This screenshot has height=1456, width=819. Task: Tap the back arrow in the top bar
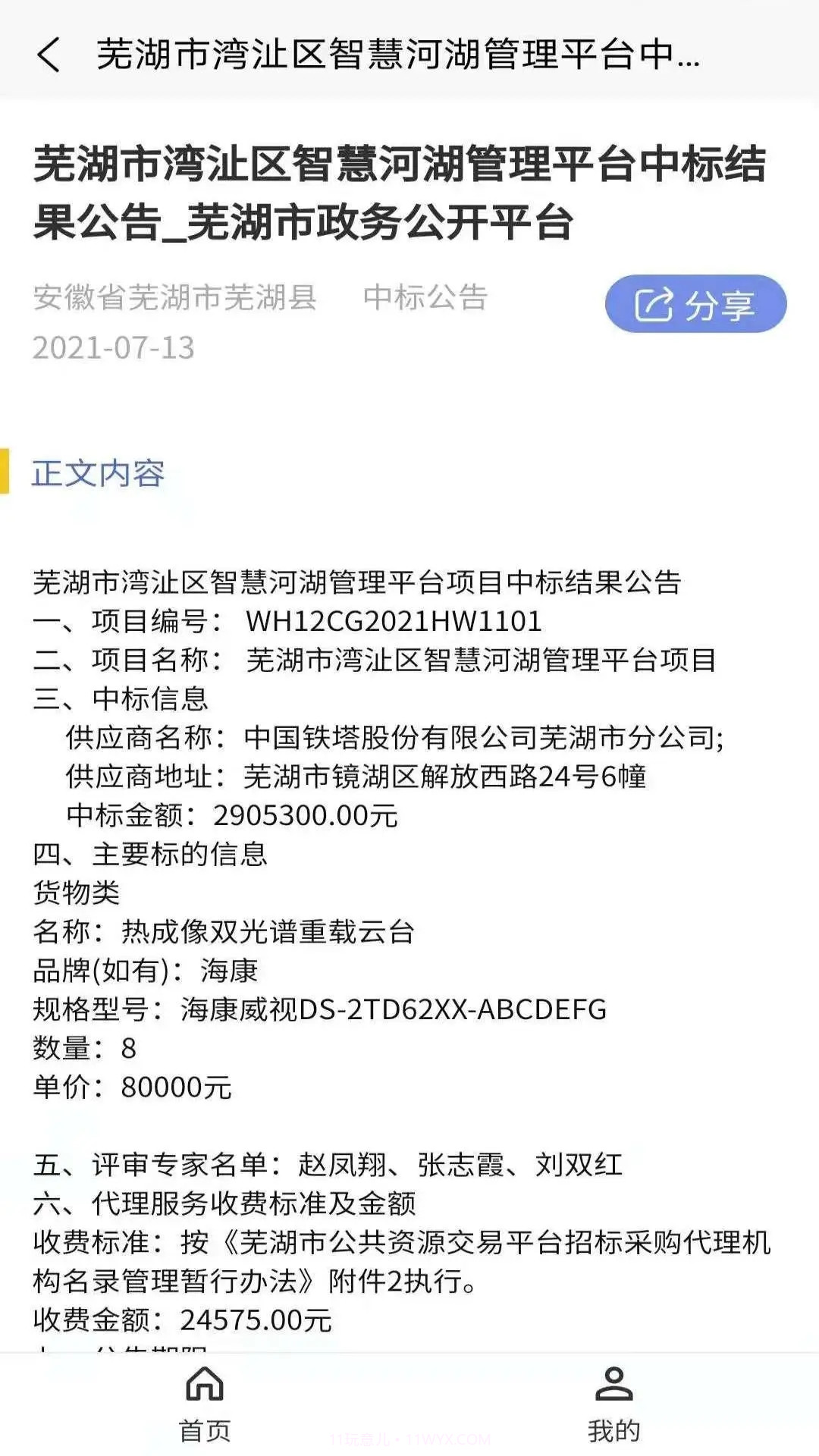pyautogui.click(x=51, y=53)
